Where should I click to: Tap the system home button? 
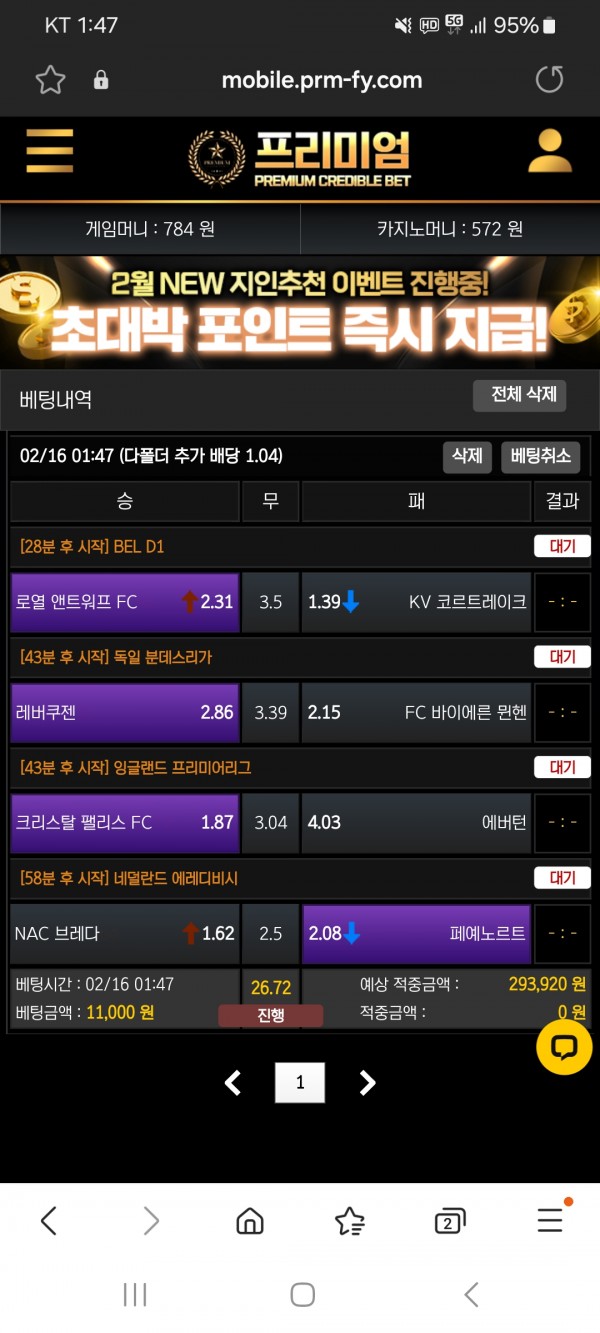click(302, 1295)
